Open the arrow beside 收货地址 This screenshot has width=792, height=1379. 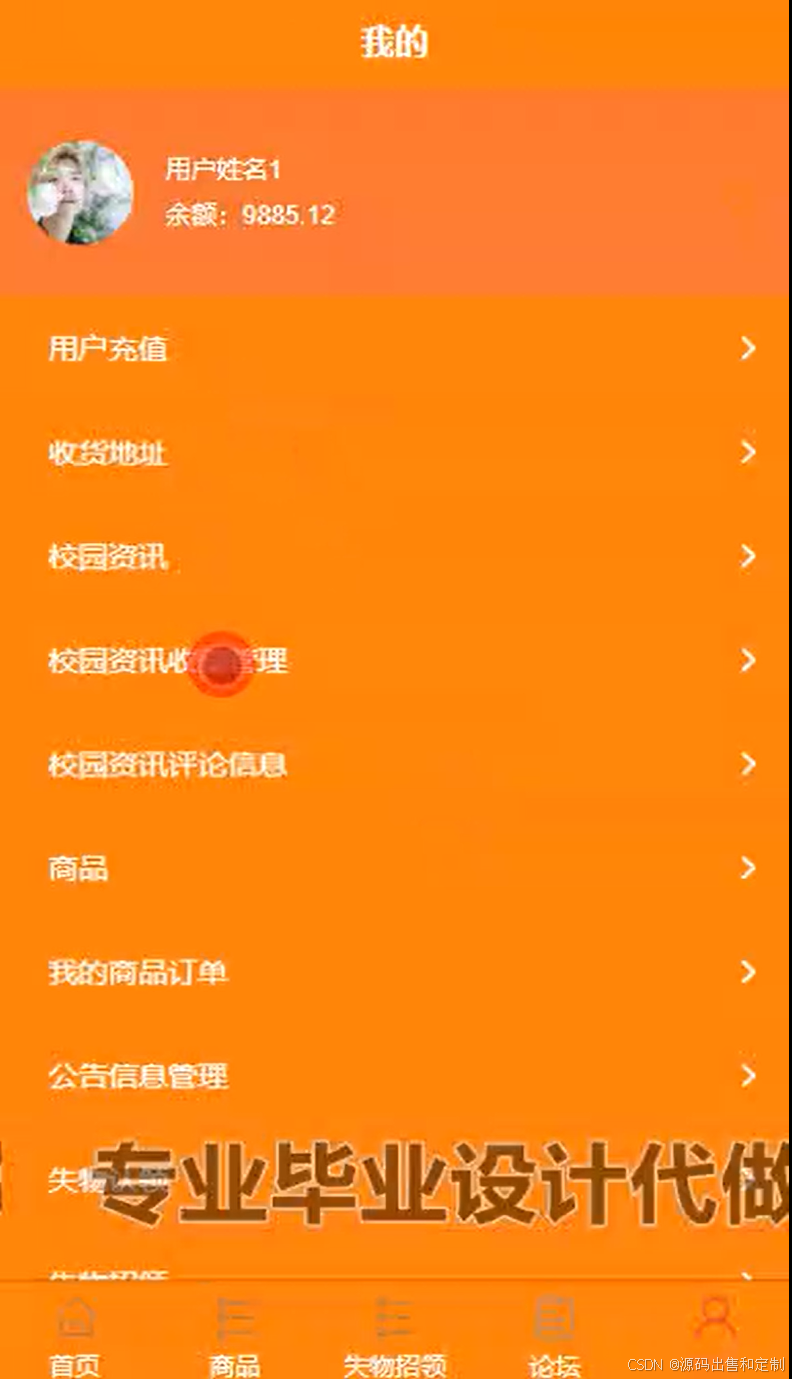click(748, 453)
